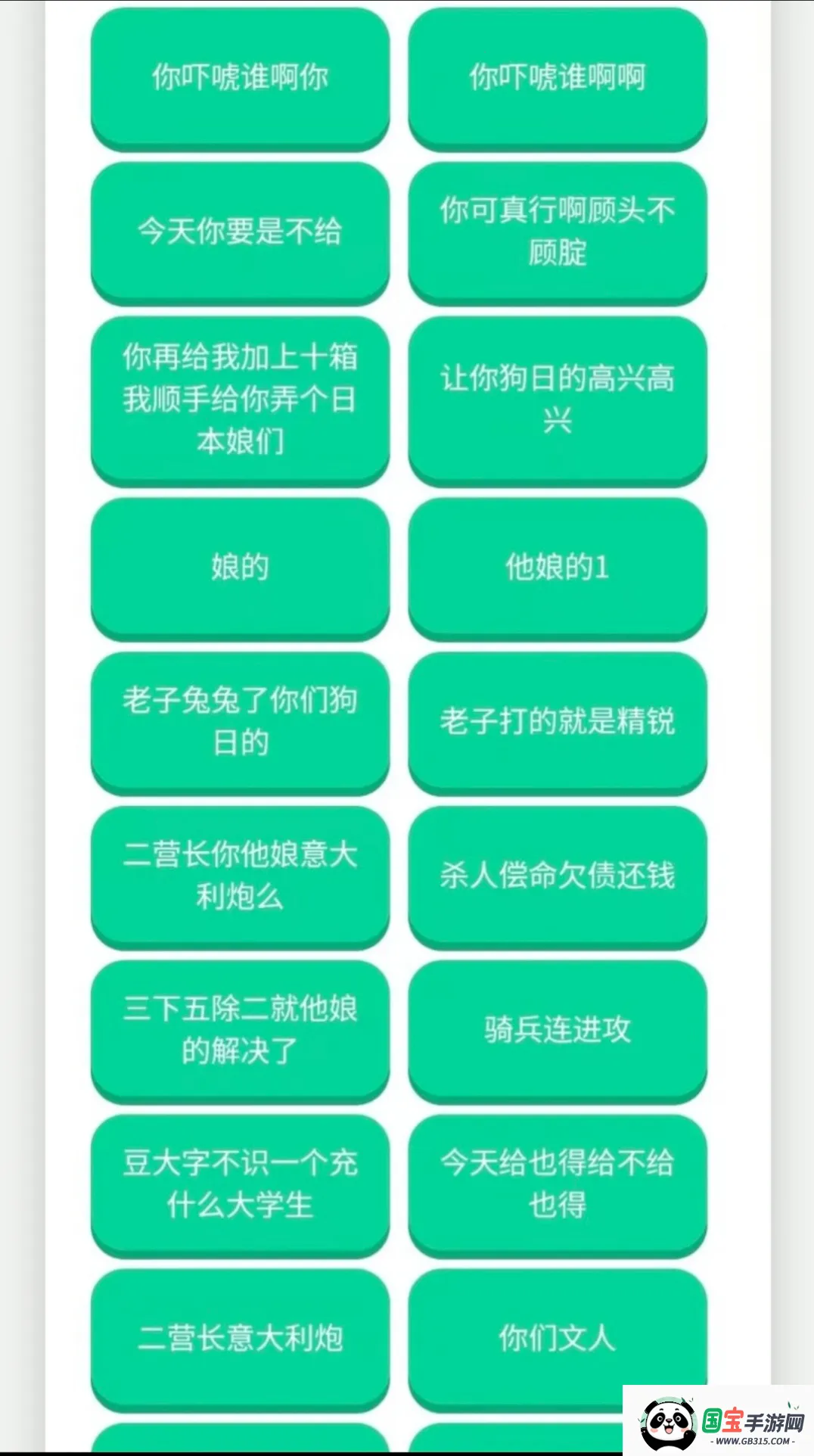Play the "骑兵连进攻" sound
Viewport: 814px width, 1456px height.
(x=558, y=1029)
